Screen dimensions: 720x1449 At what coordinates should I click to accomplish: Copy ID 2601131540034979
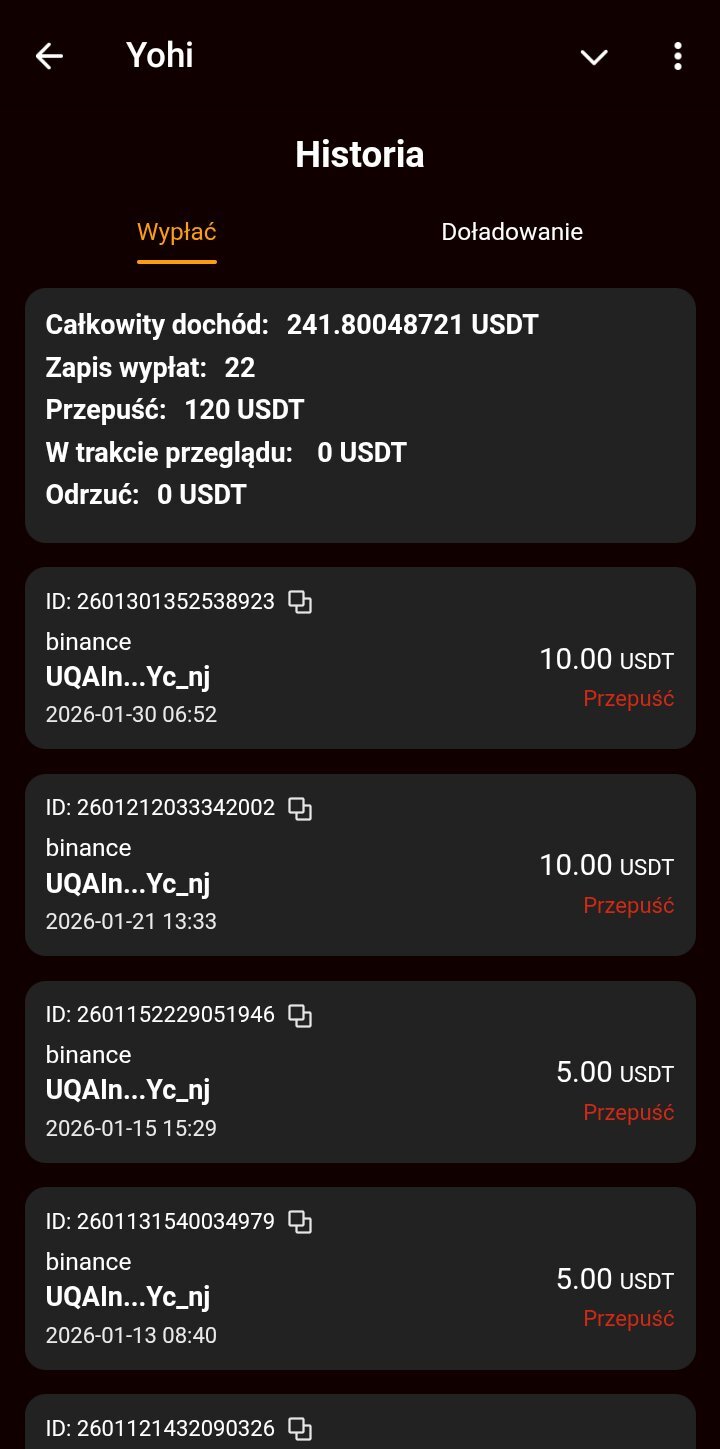pos(300,1222)
